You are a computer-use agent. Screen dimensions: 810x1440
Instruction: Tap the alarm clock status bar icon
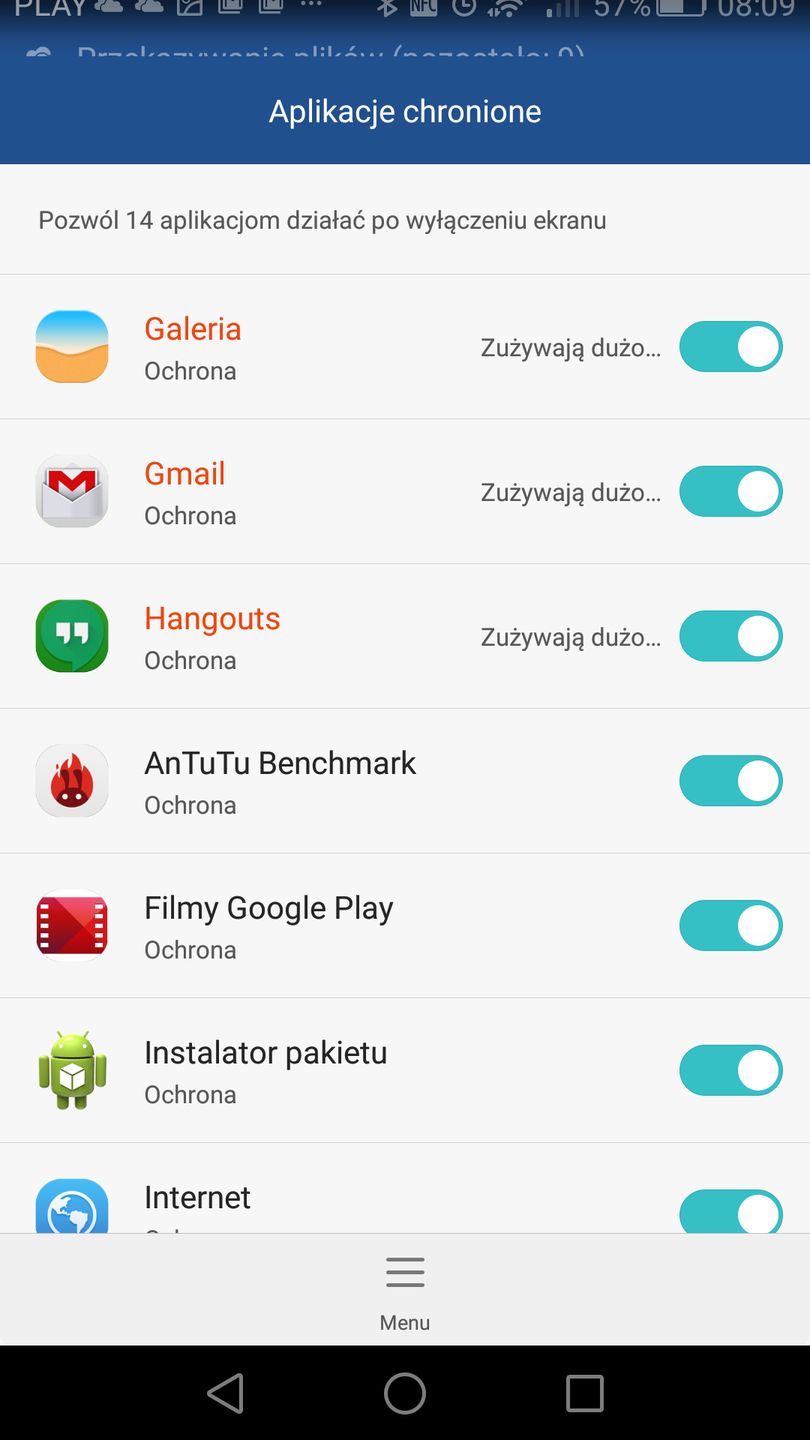point(462,10)
